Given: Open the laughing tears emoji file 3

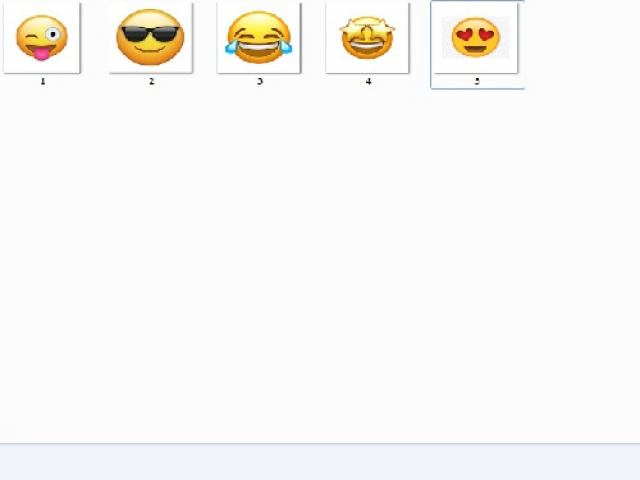Looking at the screenshot, I should click(x=259, y=38).
